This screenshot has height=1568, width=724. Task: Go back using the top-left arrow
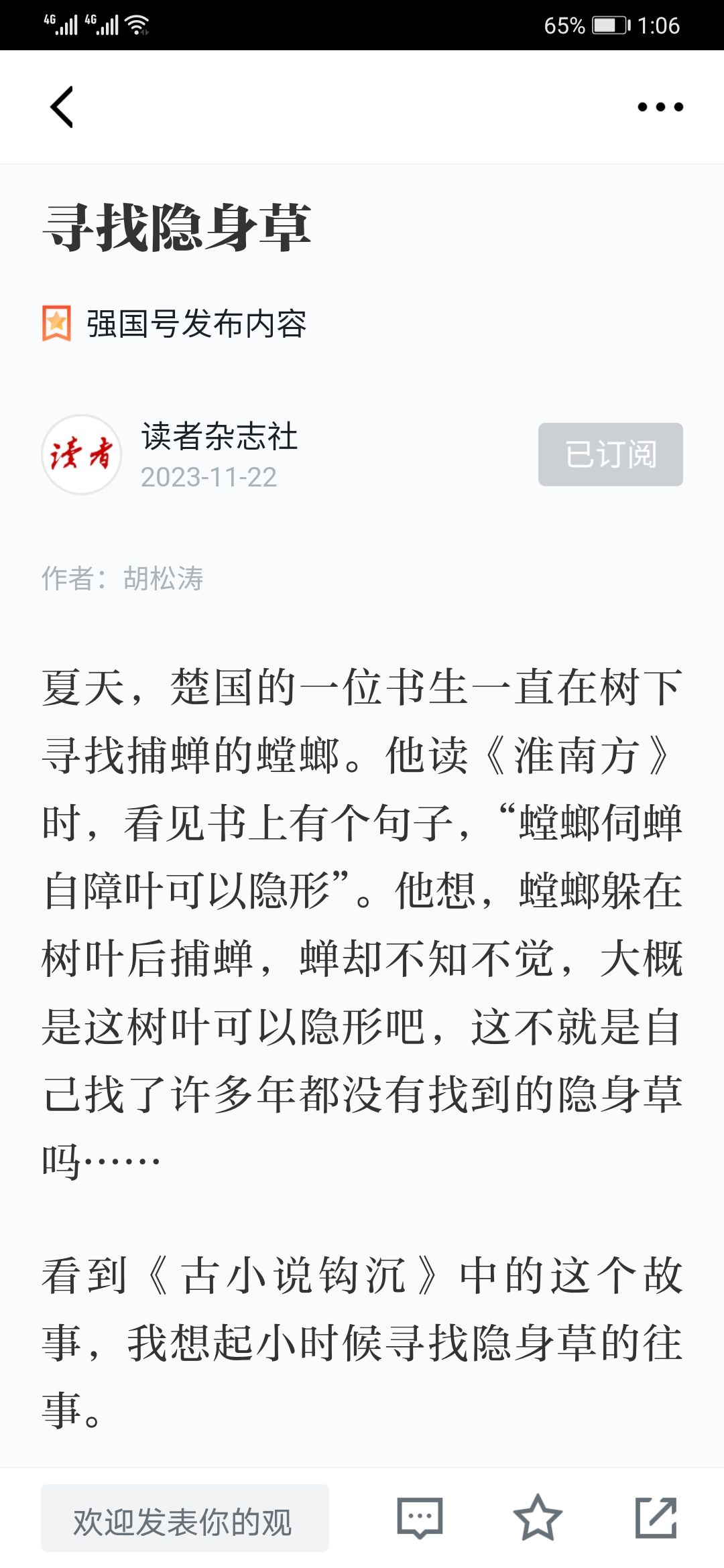[62, 107]
